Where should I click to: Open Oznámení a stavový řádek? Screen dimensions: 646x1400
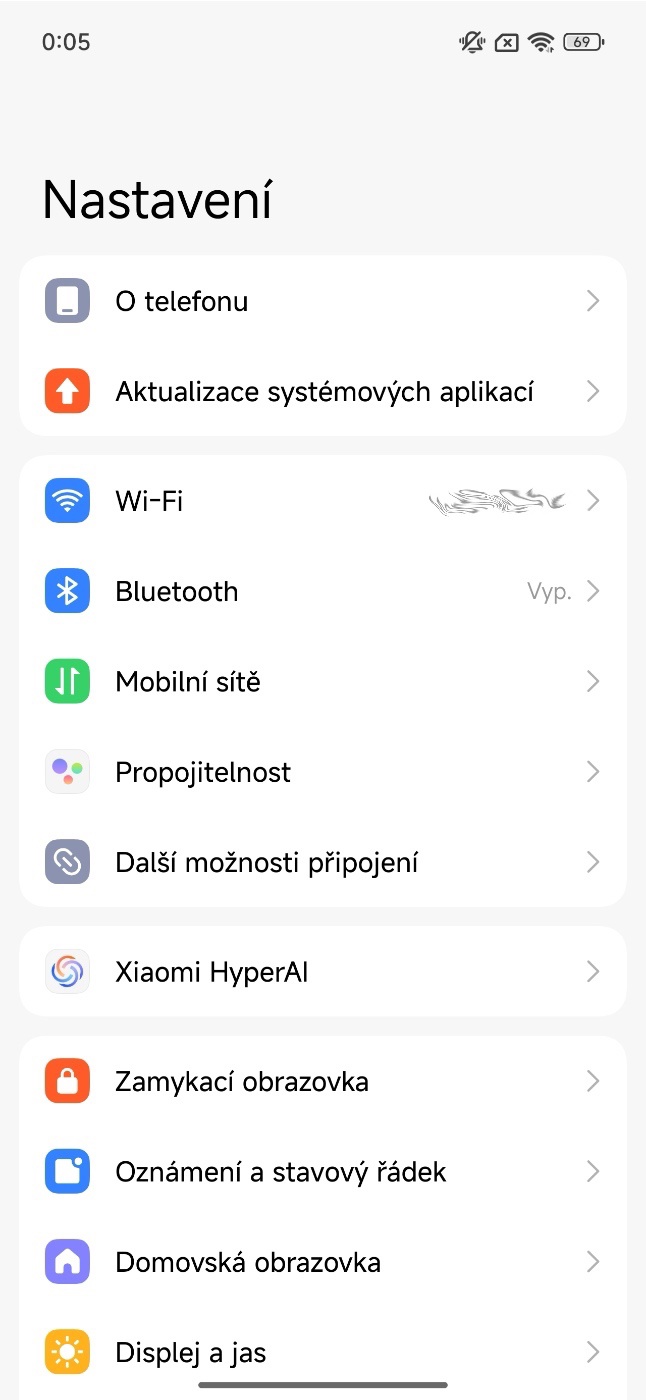(x=323, y=1171)
